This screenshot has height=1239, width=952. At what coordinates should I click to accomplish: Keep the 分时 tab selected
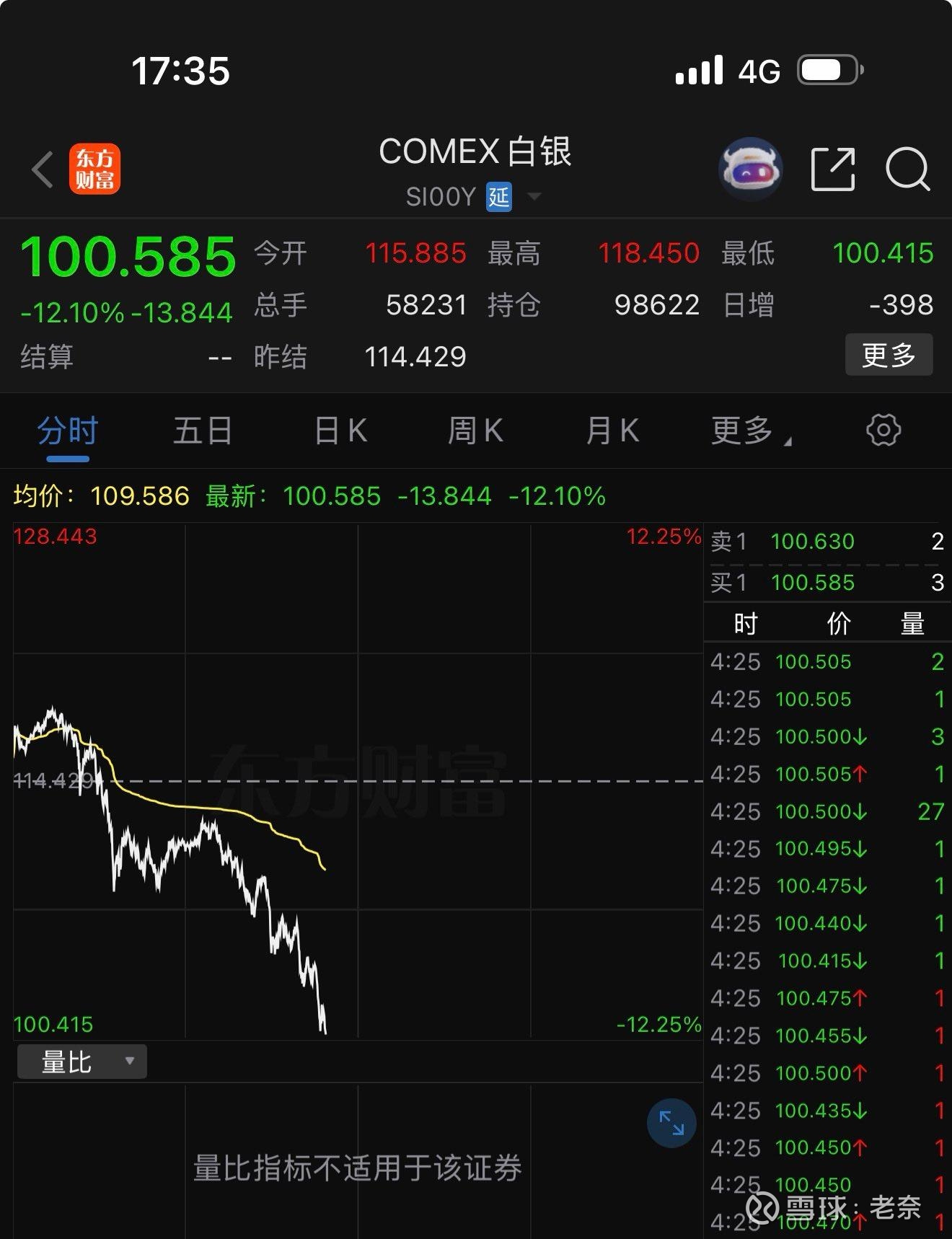pos(67,430)
